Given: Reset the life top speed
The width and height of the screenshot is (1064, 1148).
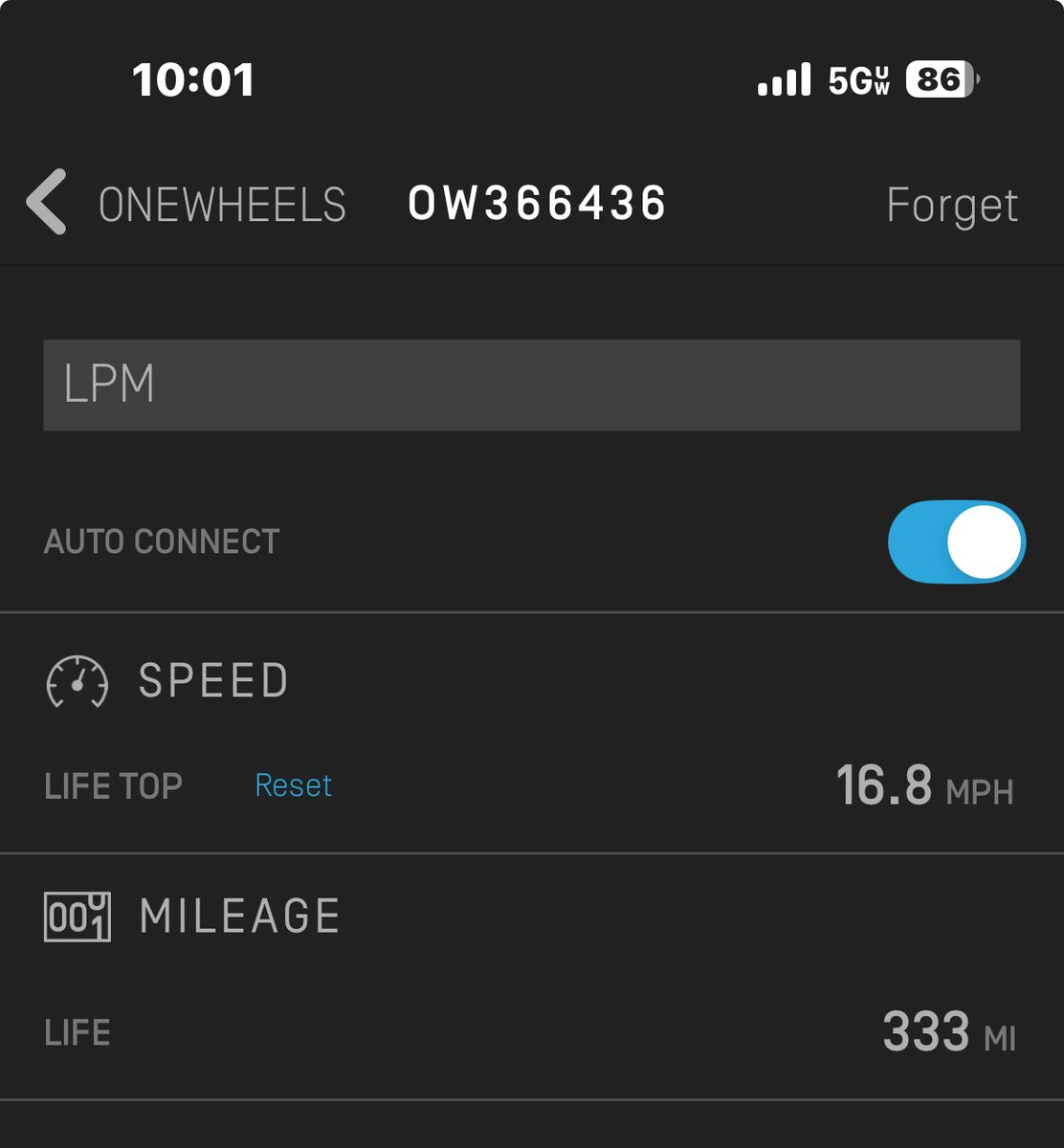Looking at the screenshot, I should tap(293, 785).
